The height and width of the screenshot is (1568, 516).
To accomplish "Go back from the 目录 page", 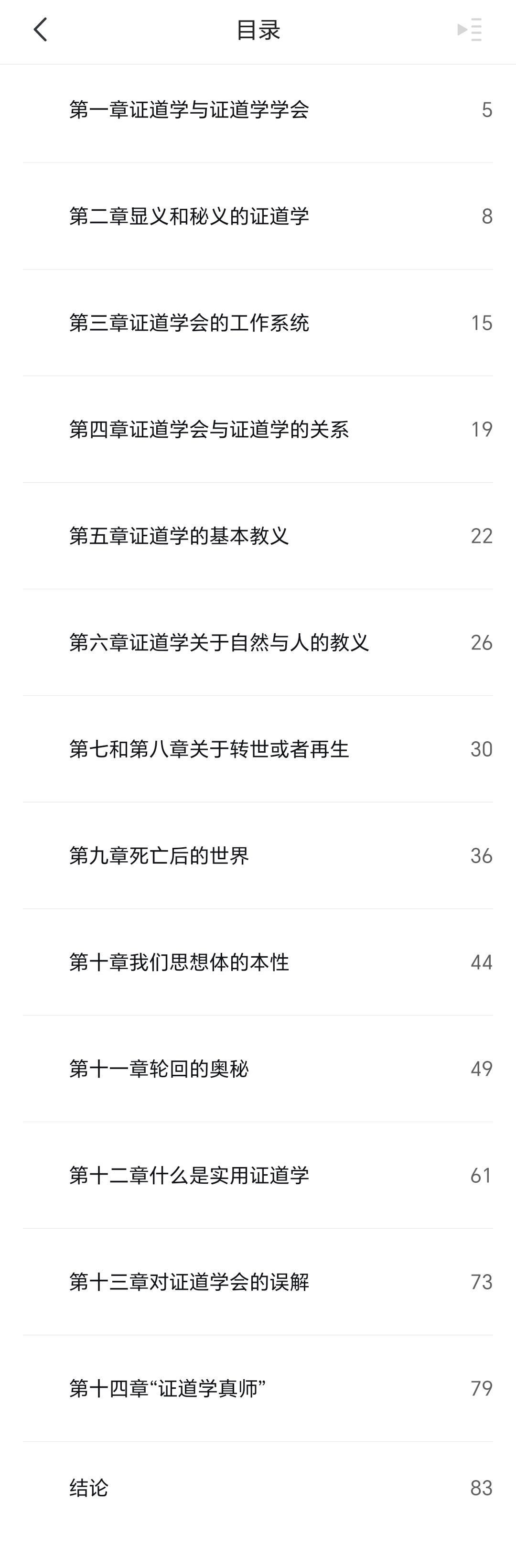I will point(40,29).
